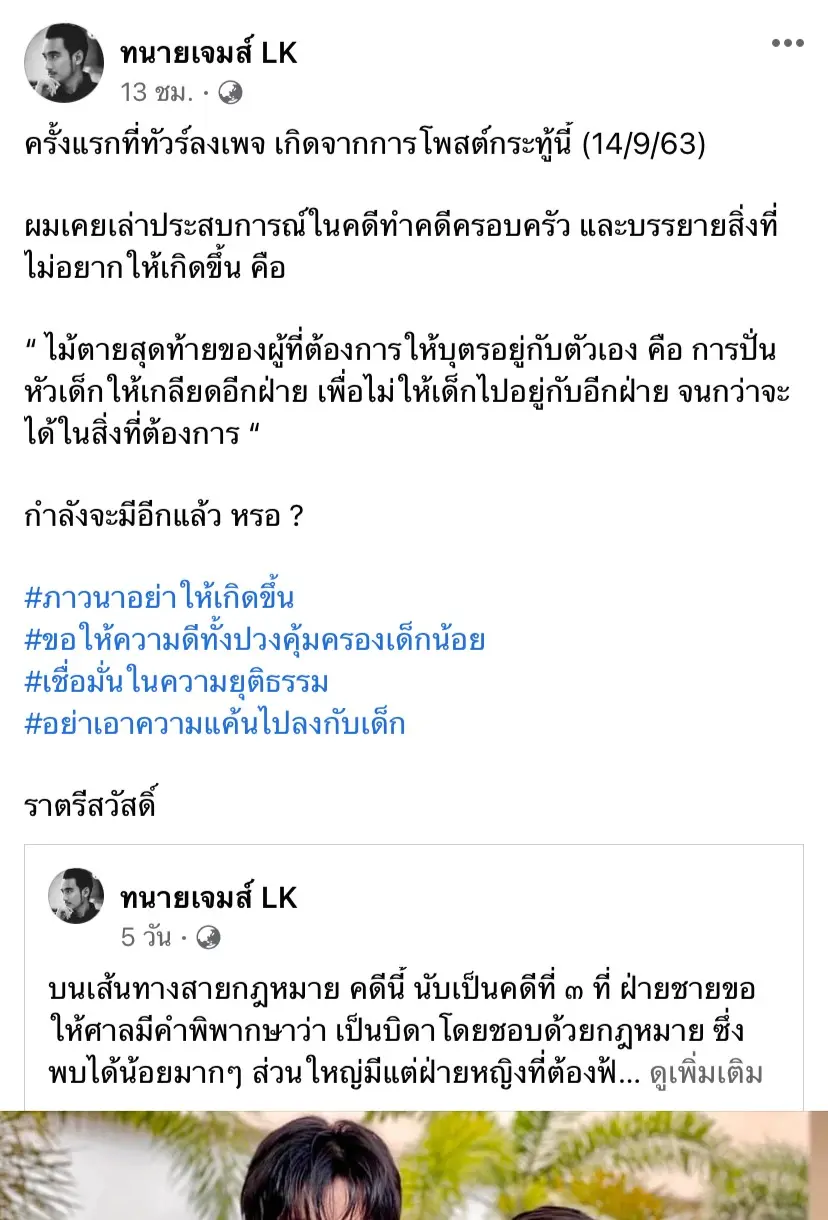Open the hashtag #อย่าเอาความแค้นไปลงกับเด็ก

pos(215,724)
